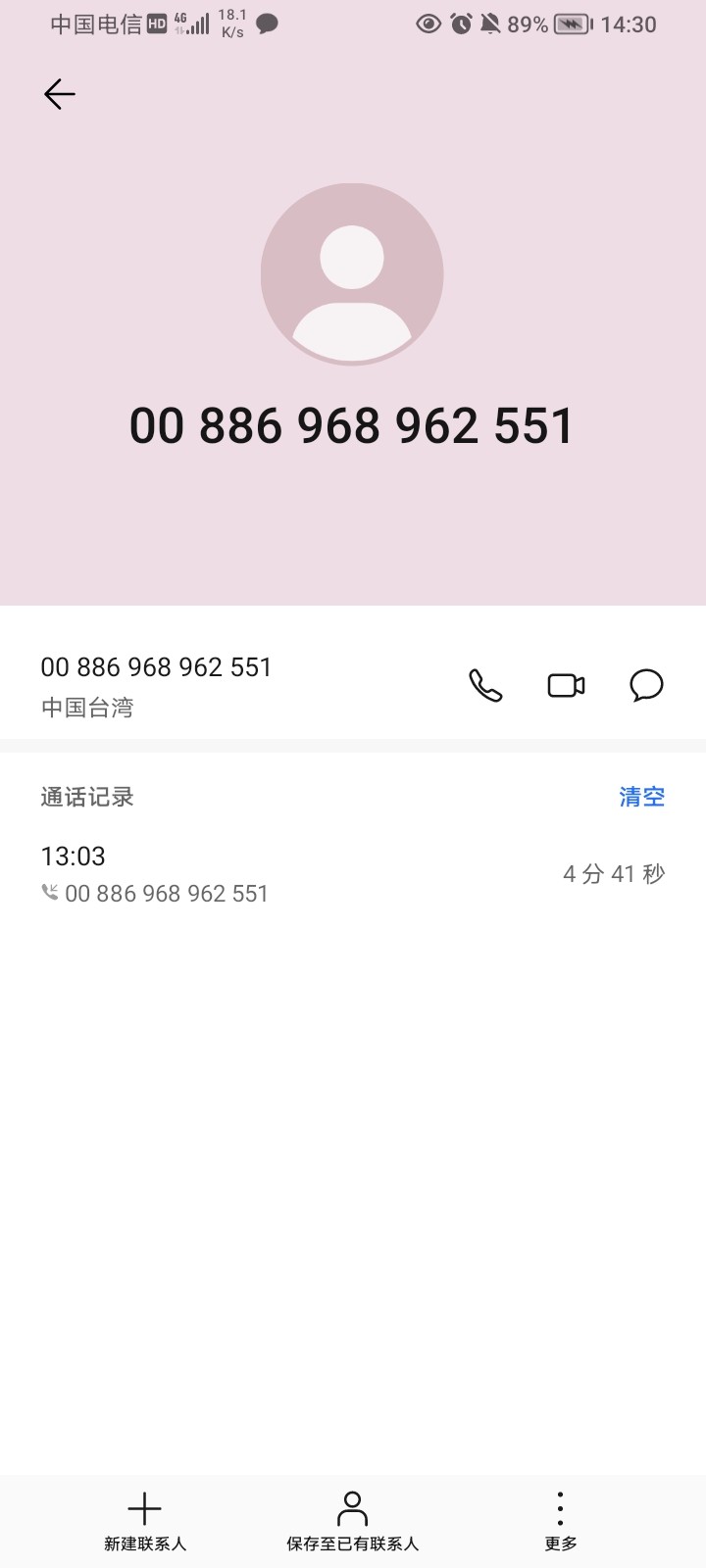This screenshot has height=1568, width=706.
Task: Tap 清空 to clear call records
Action: [x=641, y=797]
